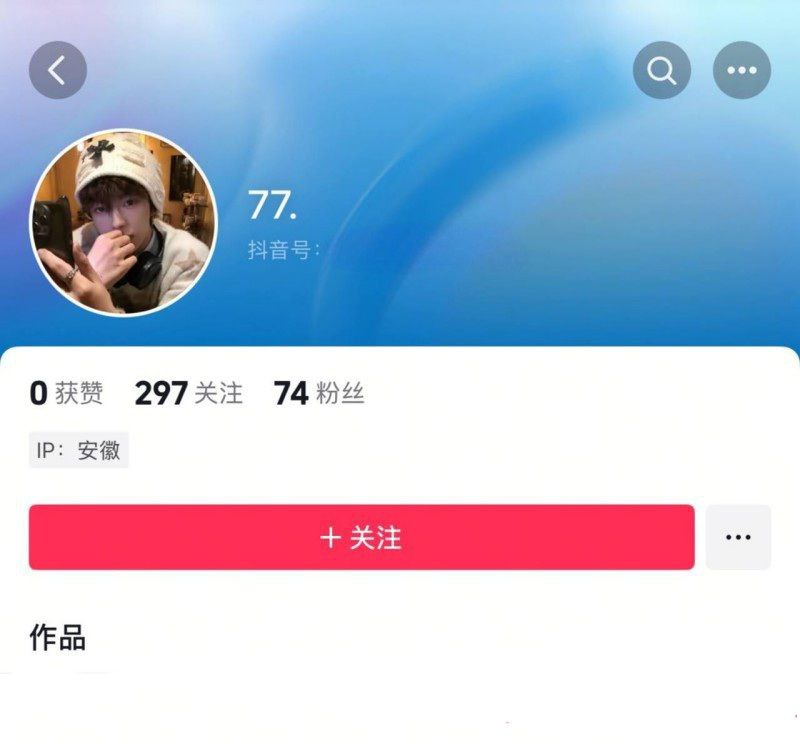Open the 297 关注 following list

[189, 394]
